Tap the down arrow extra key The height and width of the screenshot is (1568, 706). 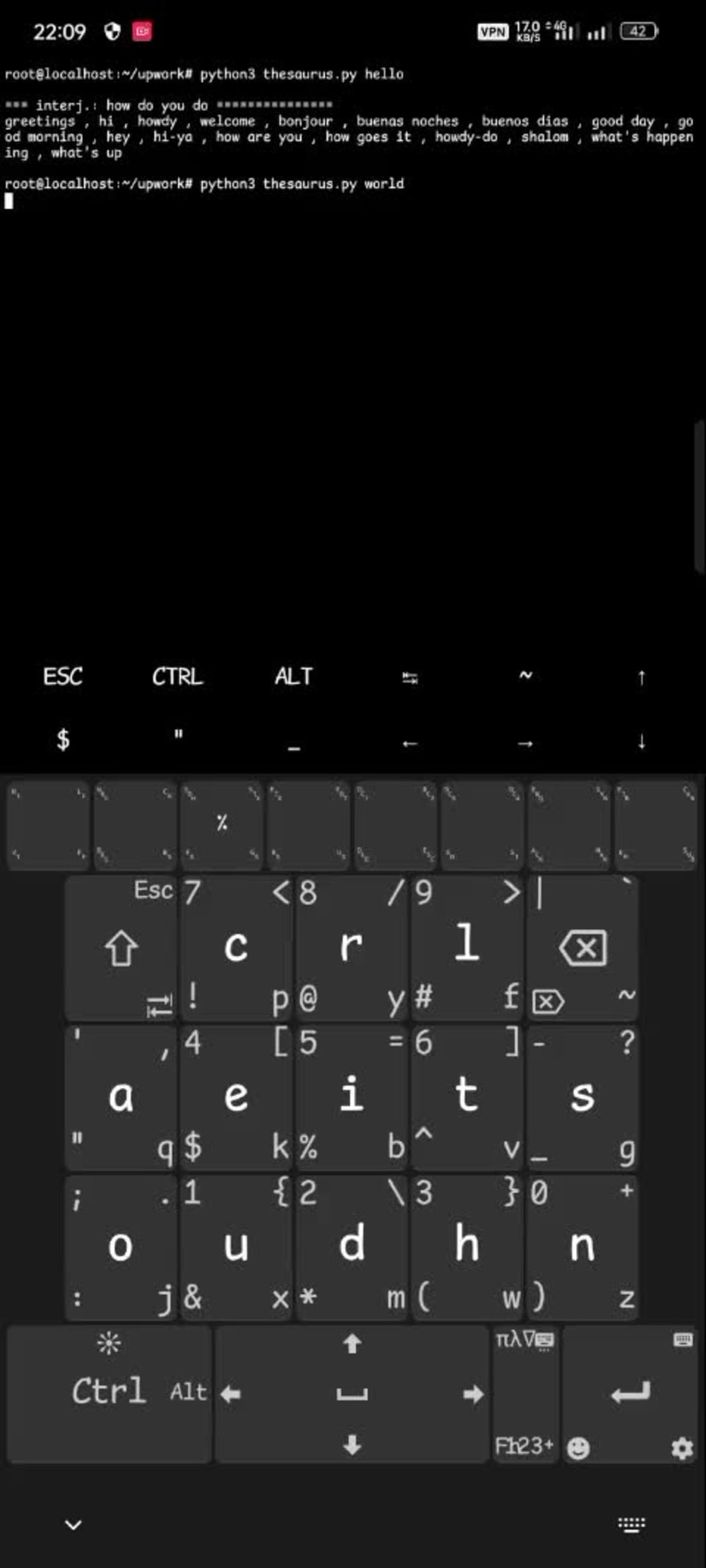641,741
